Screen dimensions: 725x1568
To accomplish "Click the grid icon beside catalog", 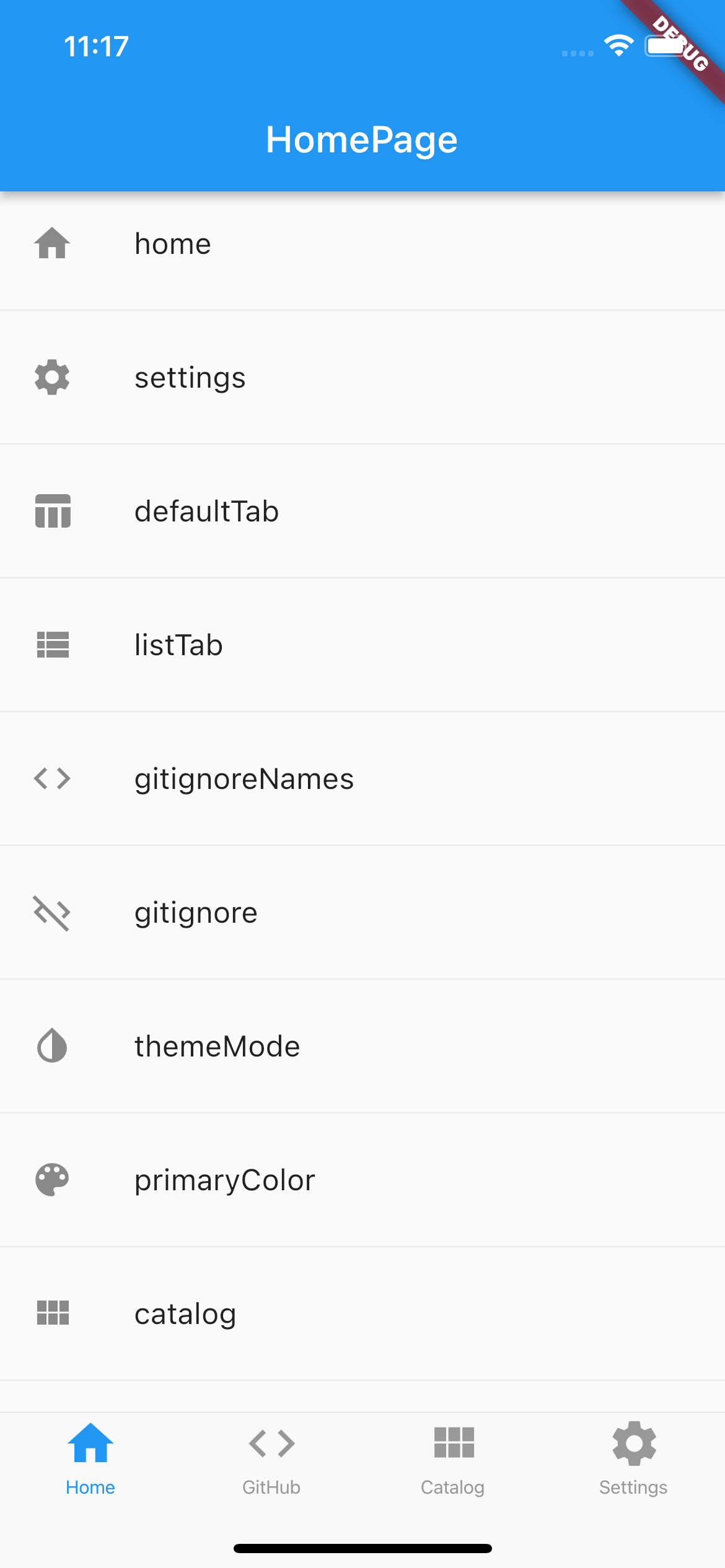I will pos(52,1313).
